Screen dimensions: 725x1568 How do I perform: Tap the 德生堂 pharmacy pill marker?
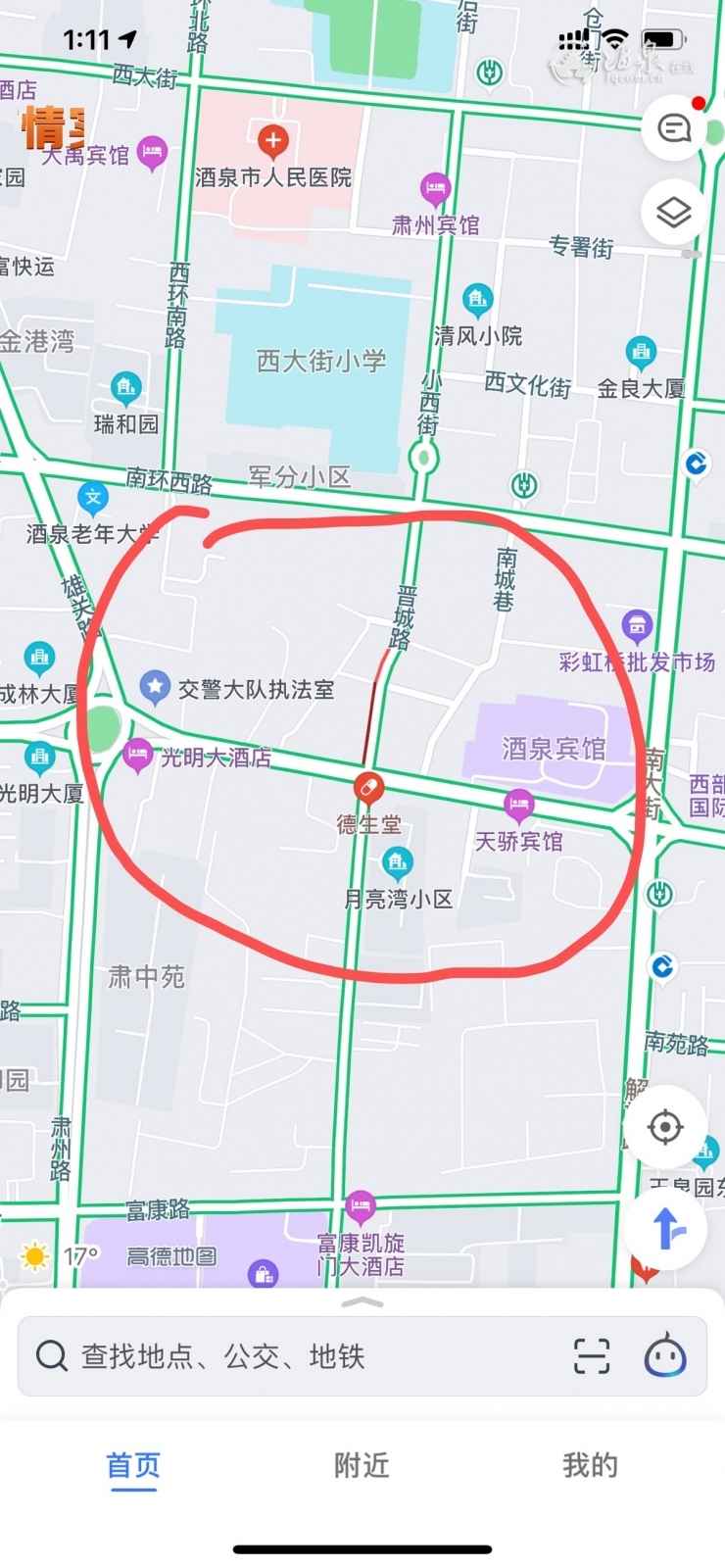(x=366, y=786)
